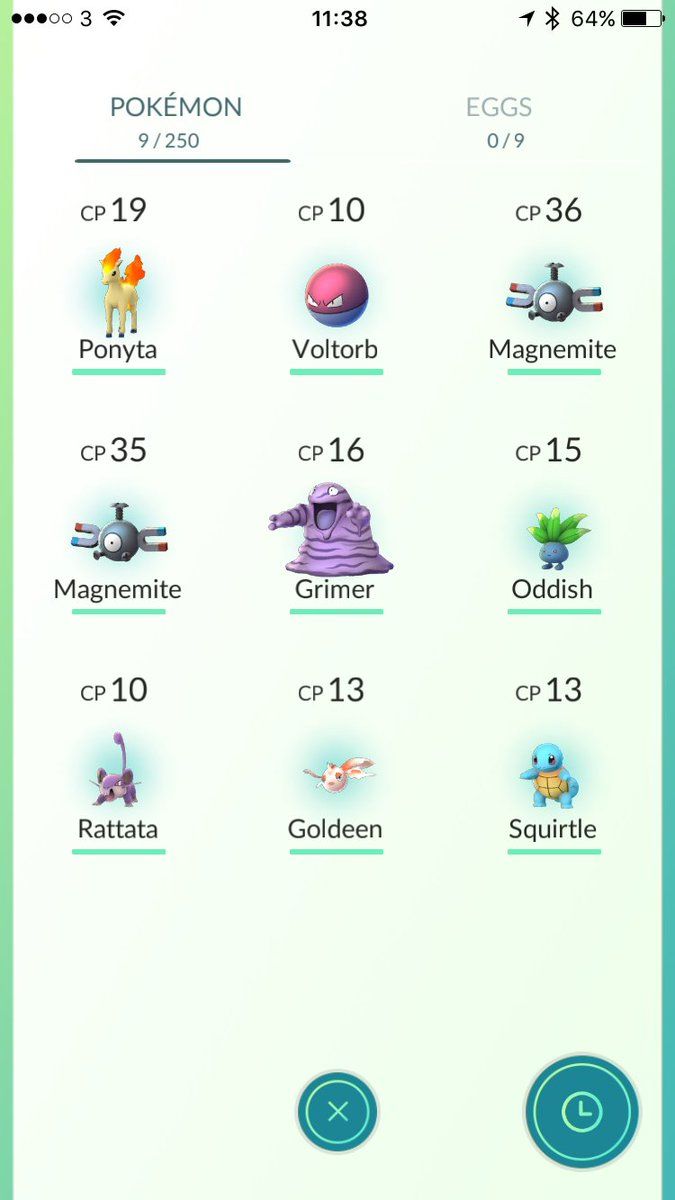Screen dimensions: 675x1200
Task: Open Goldeen with CP 13
Action: click(x=336, y=765)
